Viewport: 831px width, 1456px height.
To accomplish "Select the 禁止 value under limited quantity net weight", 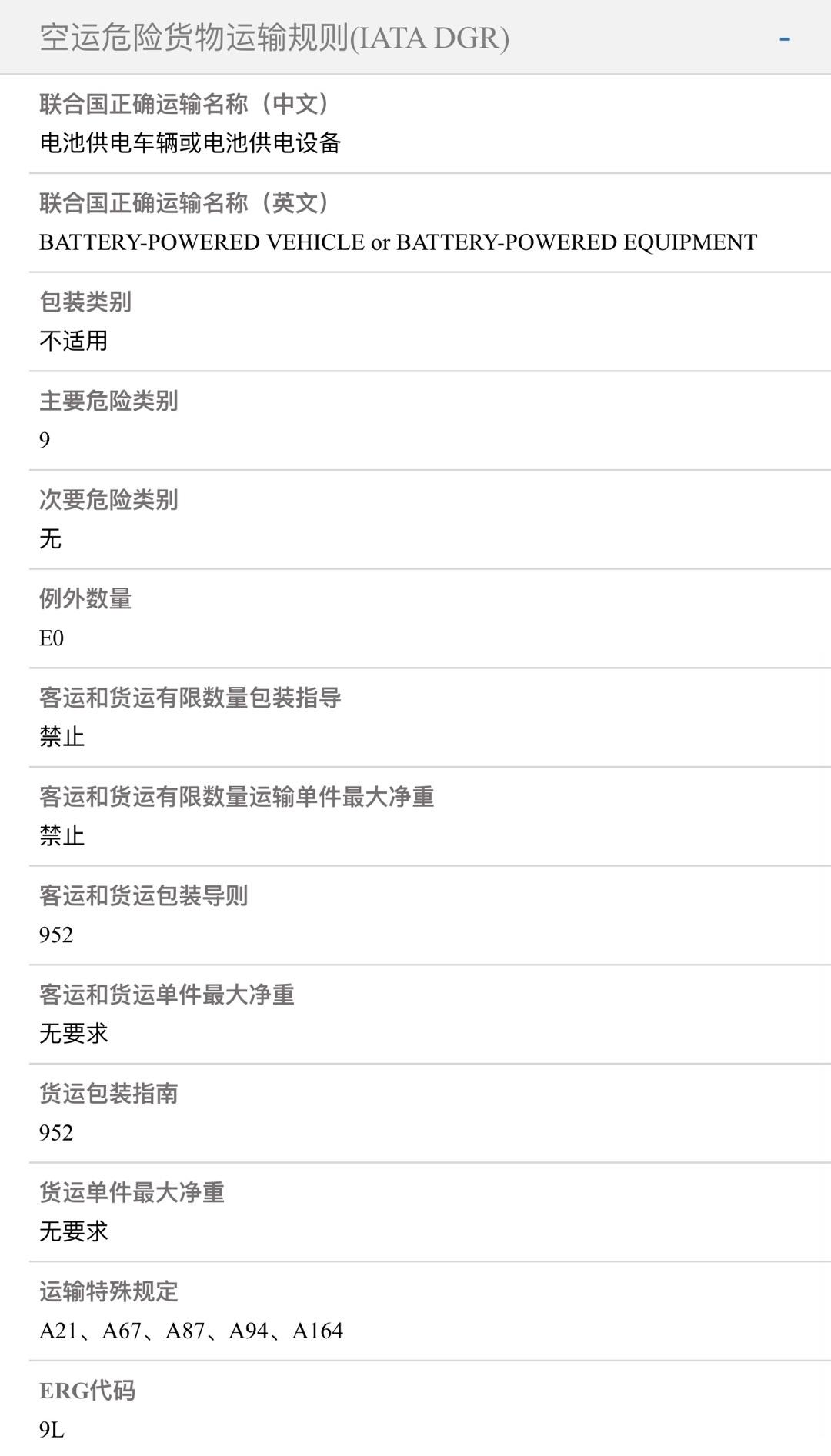I will tap(62, 835).
